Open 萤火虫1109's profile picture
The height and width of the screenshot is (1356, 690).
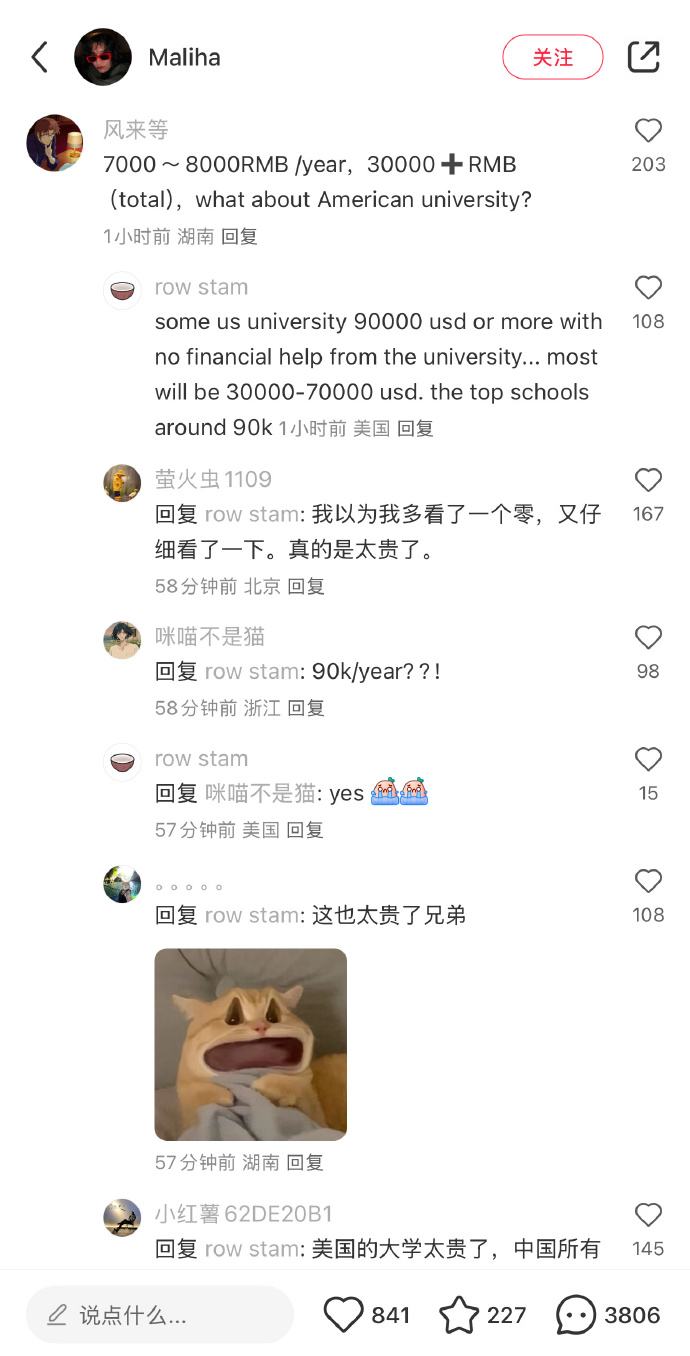point(122,483)
